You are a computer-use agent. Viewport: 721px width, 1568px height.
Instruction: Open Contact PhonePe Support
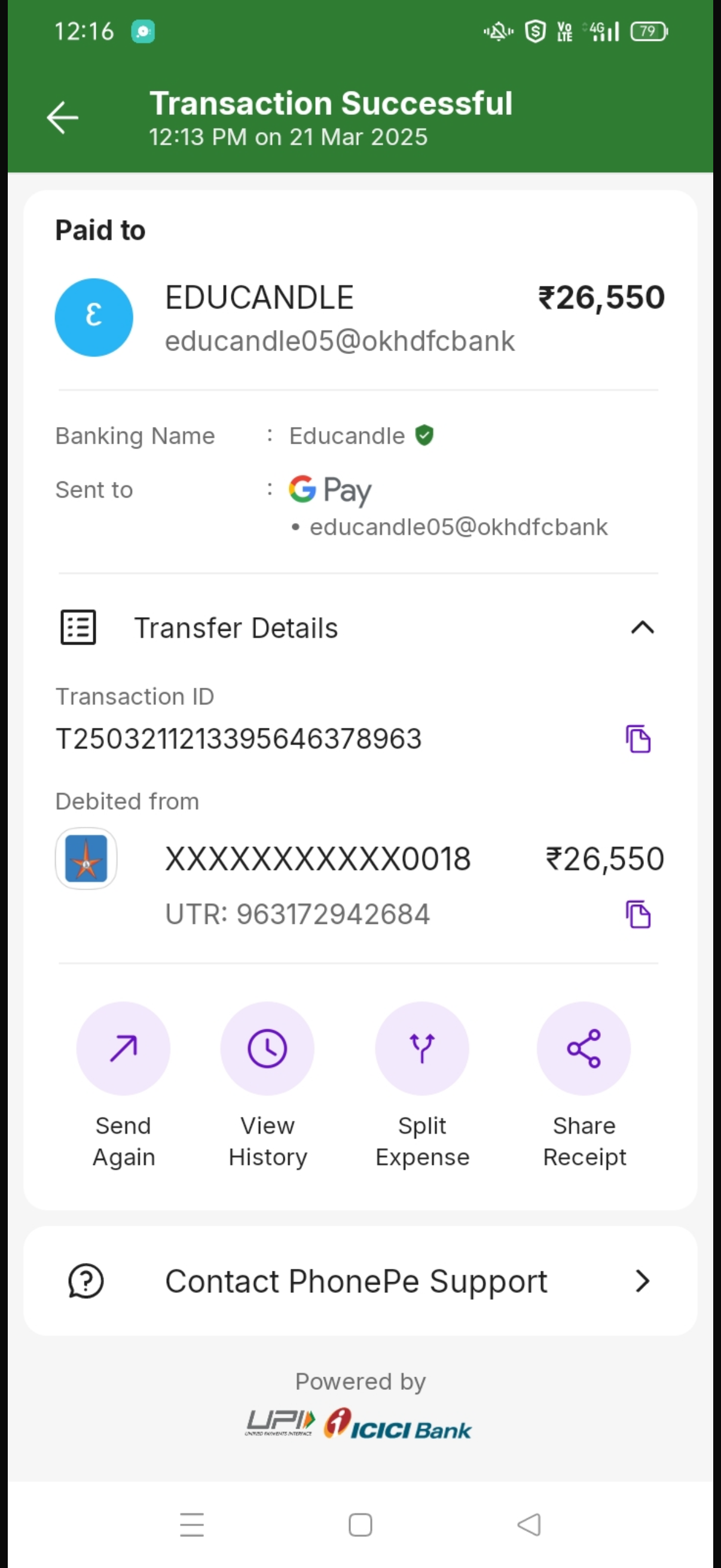tap(359, 1282)
